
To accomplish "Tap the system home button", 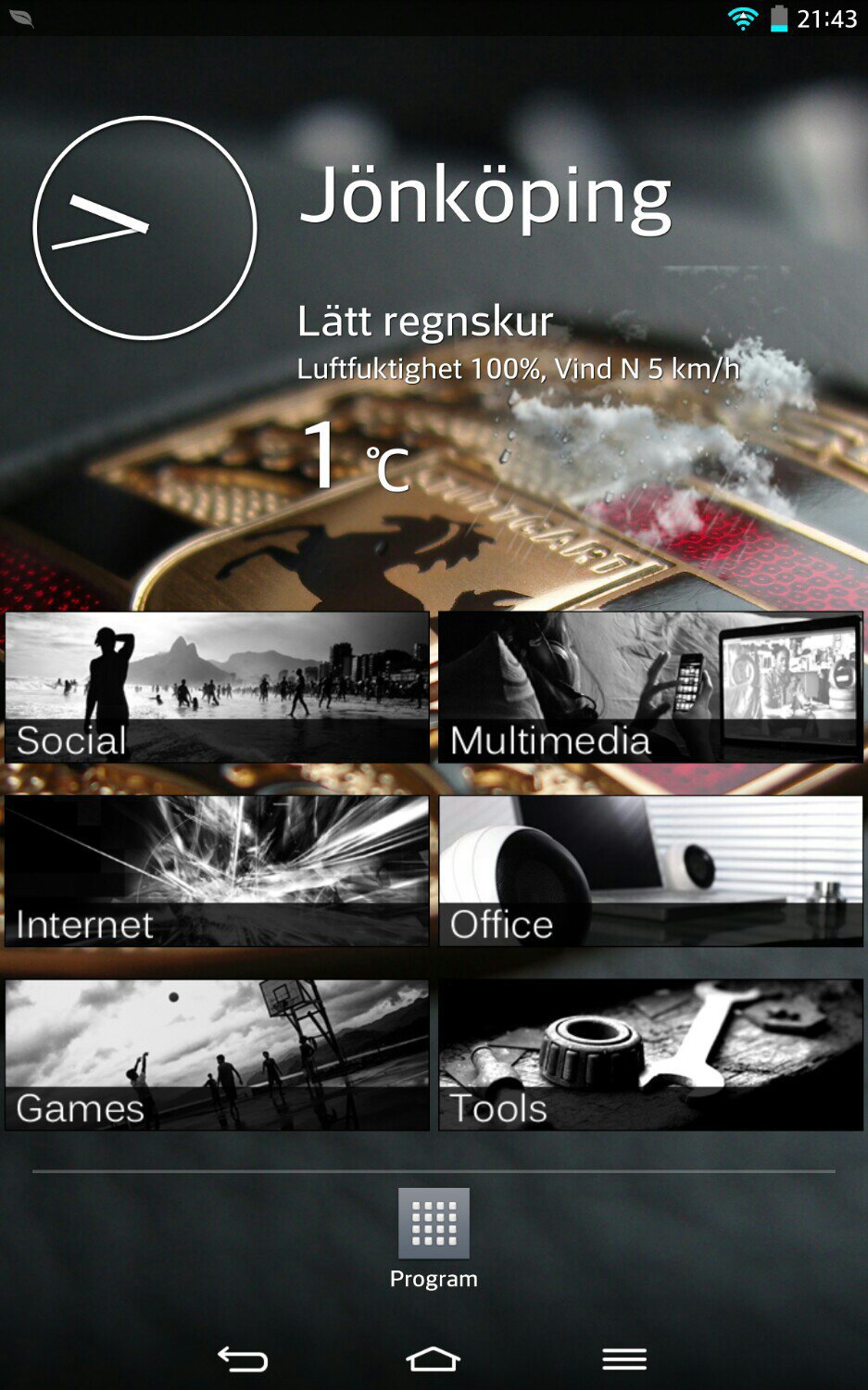I will (433, 1358).
